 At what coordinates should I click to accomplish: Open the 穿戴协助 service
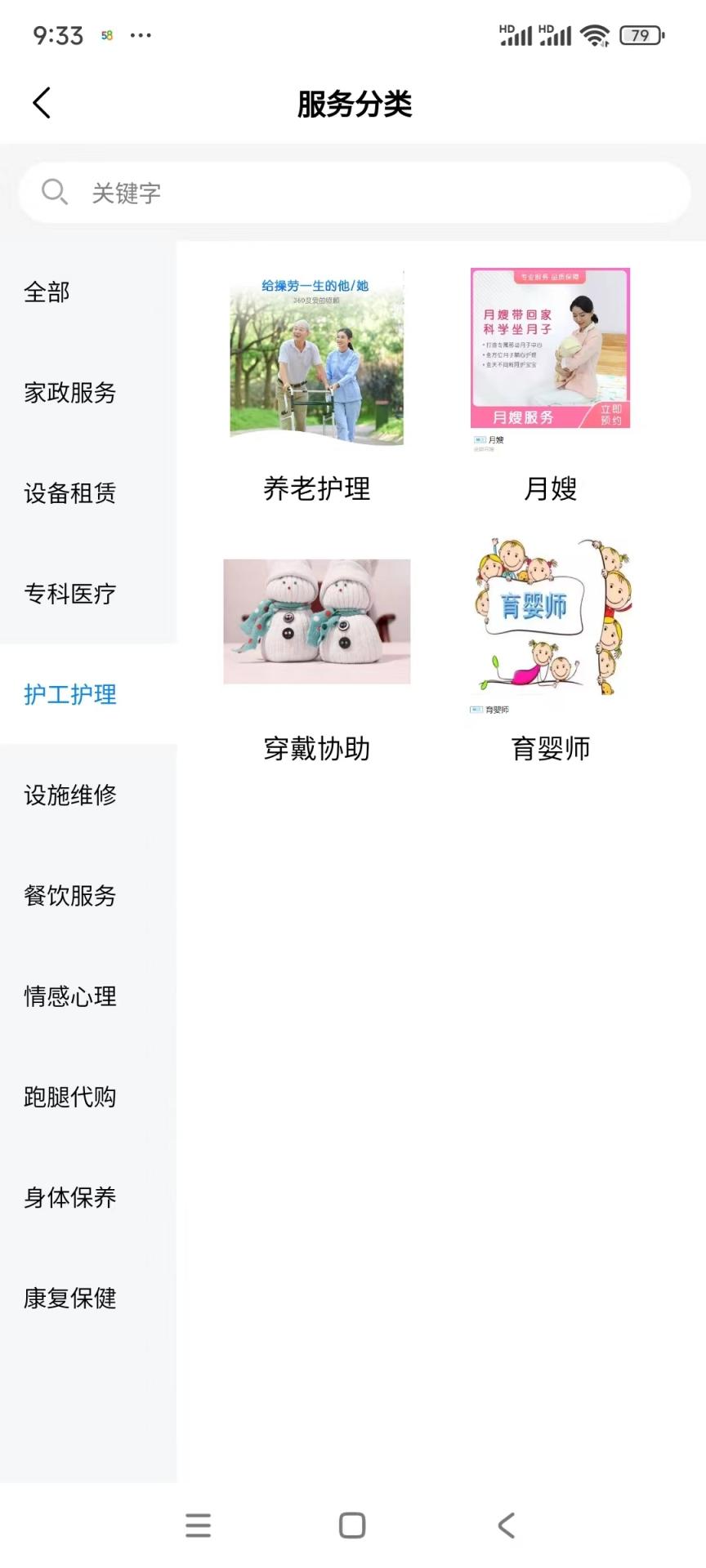click(x=317, y=645)
